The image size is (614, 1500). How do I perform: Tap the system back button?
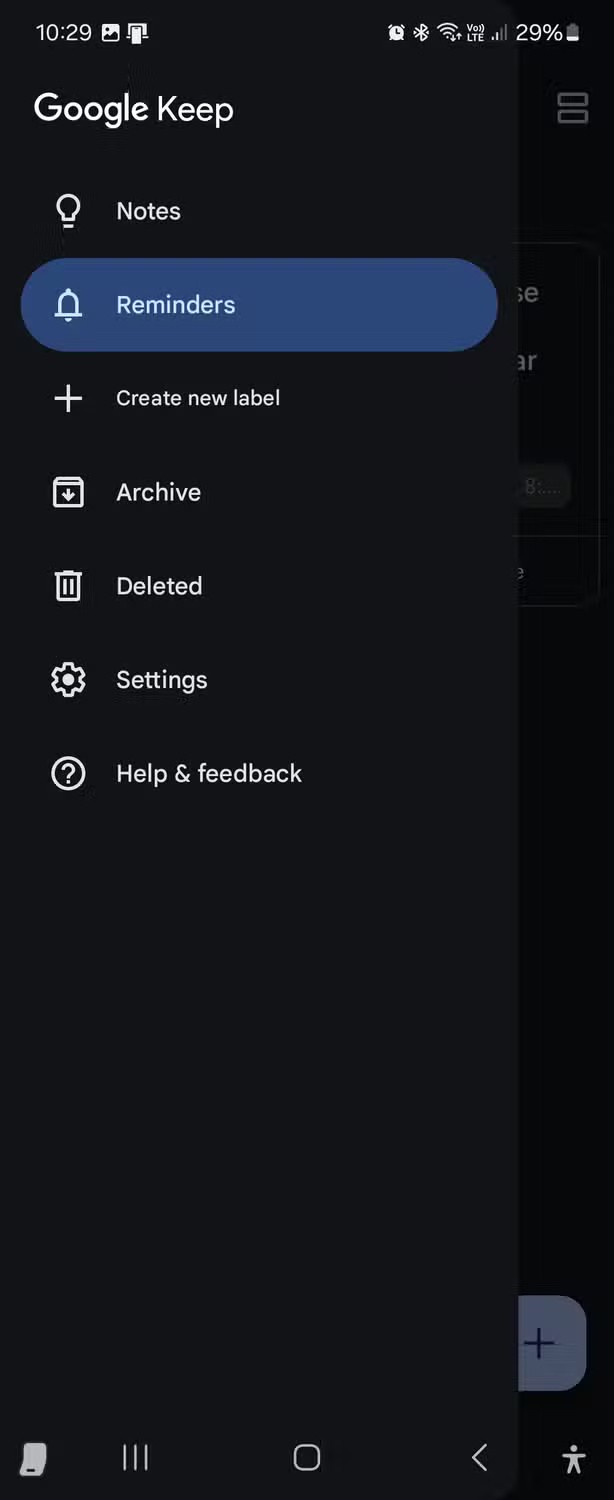point(480,1457)
